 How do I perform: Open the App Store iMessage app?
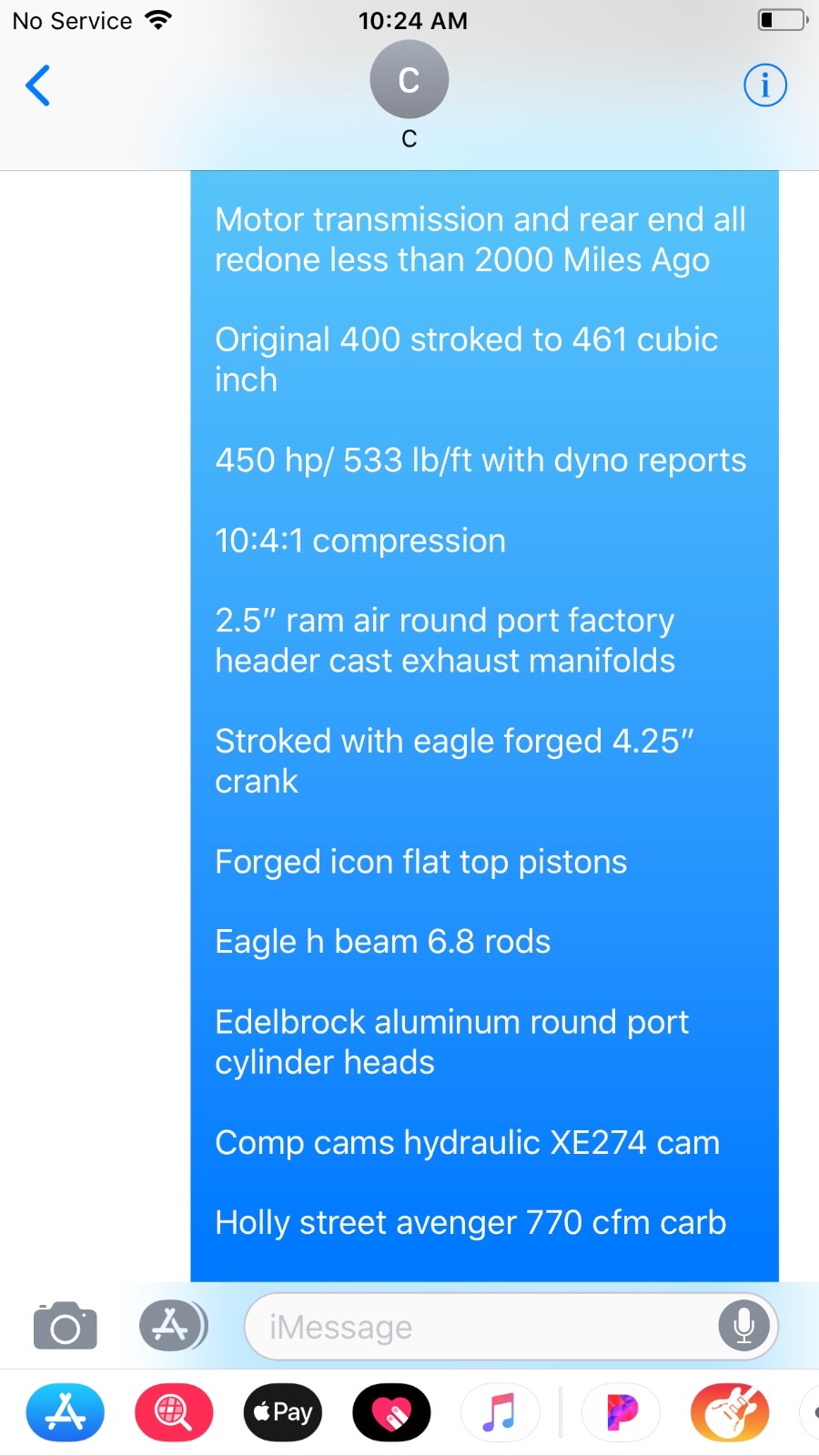pos(65,1412)
